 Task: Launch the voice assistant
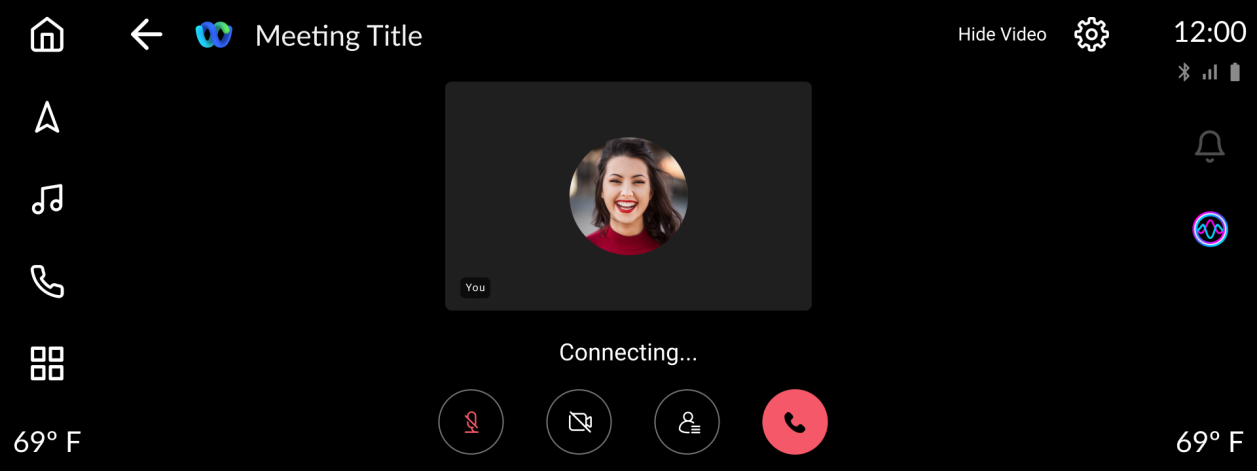pos(1210,229)
